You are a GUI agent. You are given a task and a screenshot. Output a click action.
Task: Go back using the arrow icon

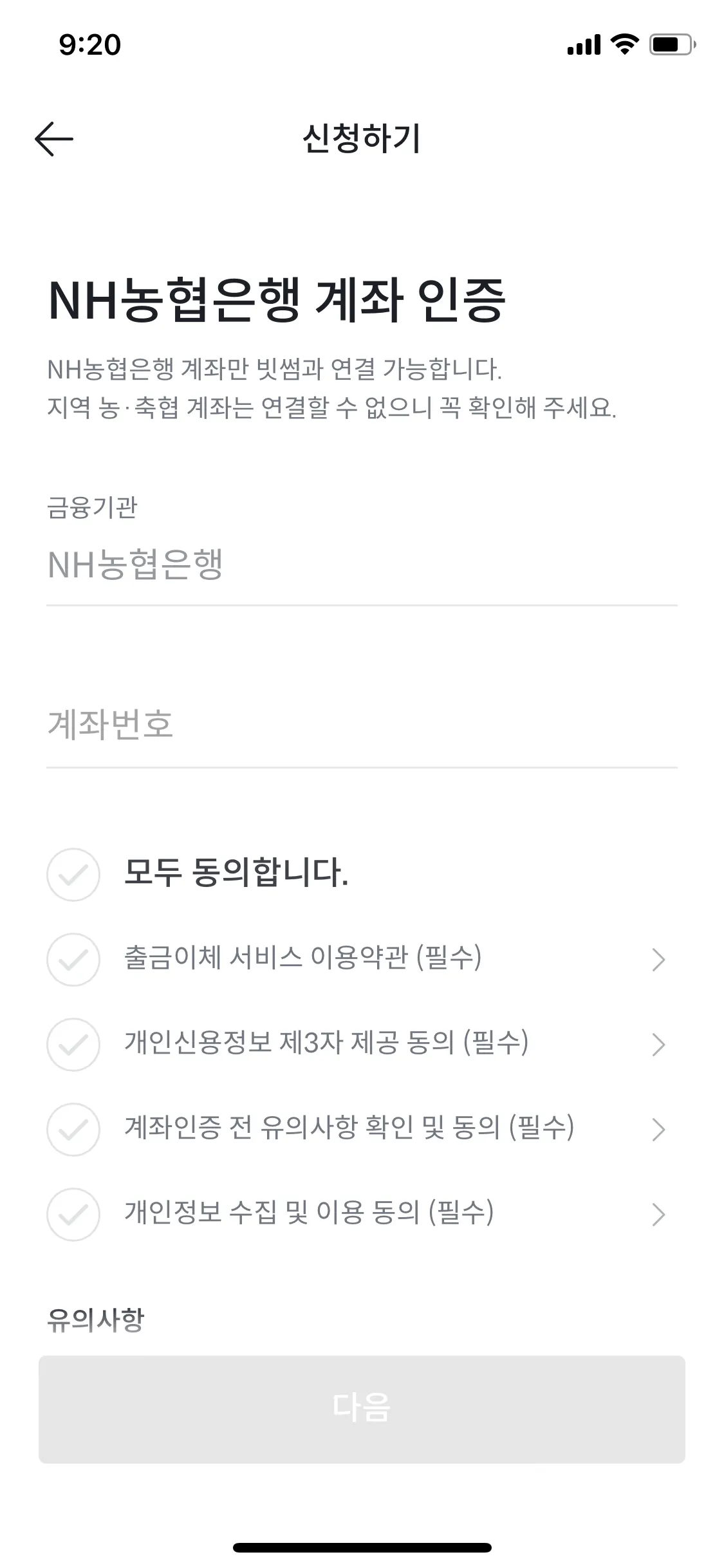click(54, 139)
